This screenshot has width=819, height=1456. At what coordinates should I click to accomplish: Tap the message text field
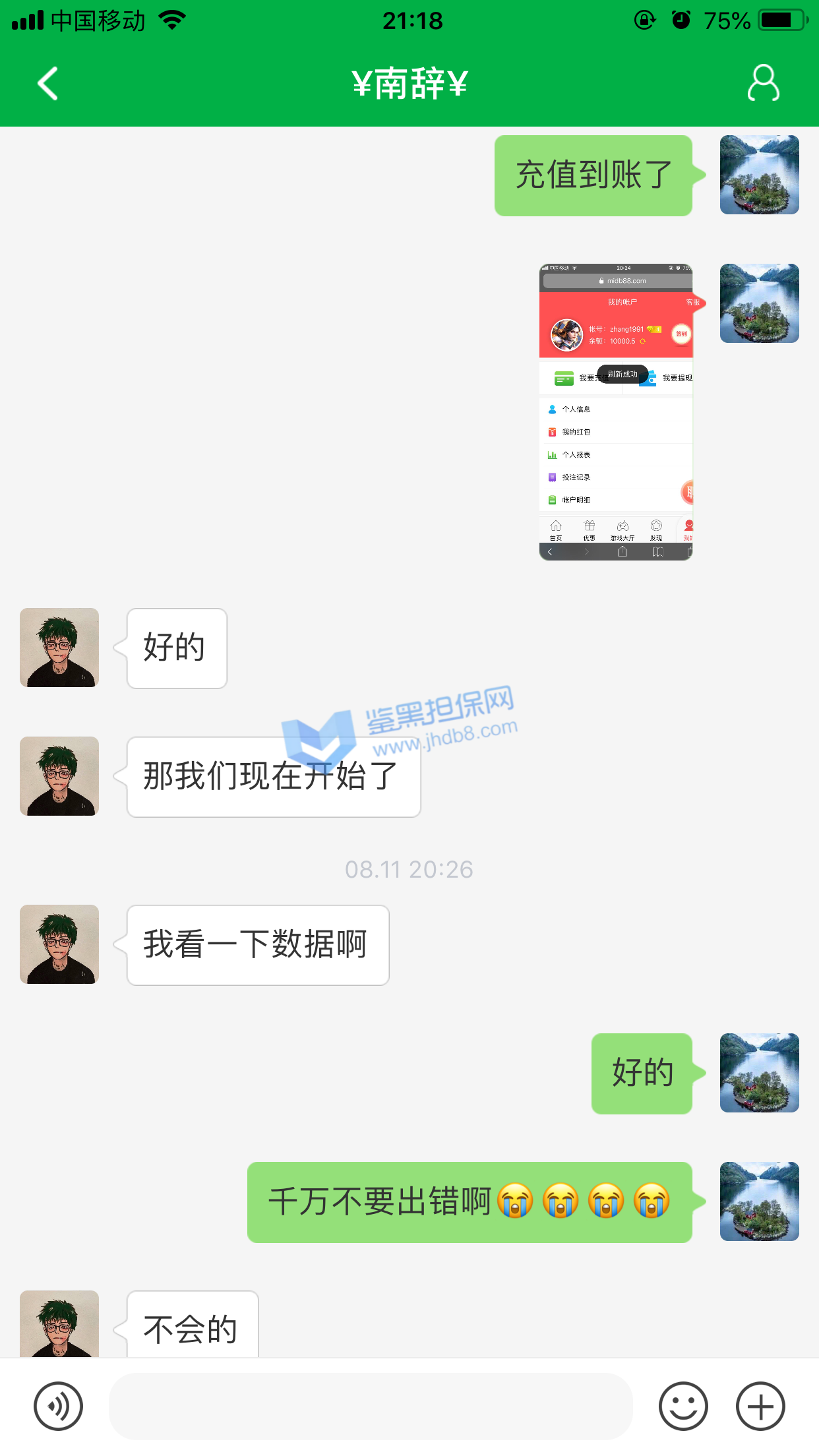point(371,1406)
